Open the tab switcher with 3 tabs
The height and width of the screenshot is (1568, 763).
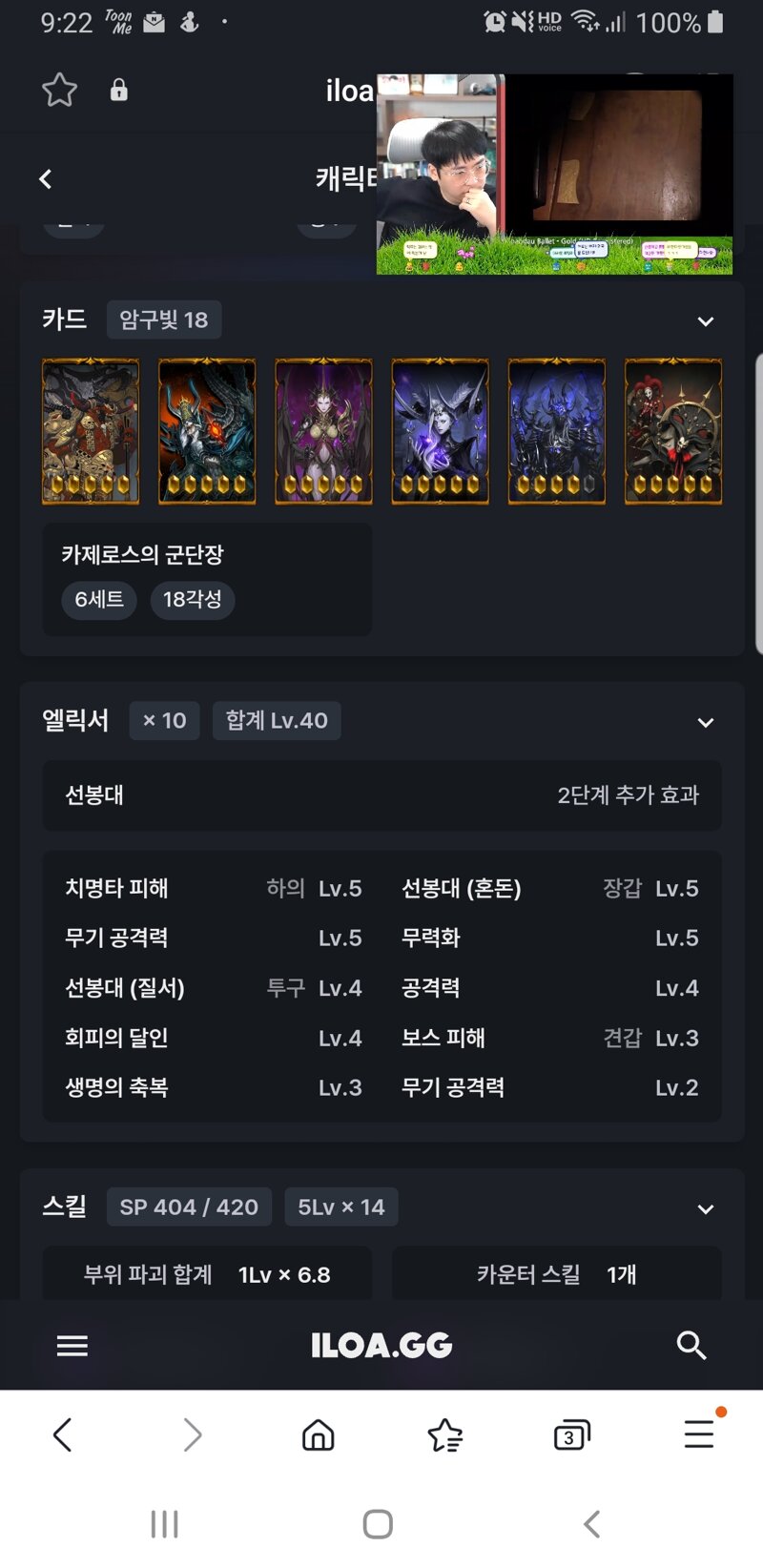click(x=571, y=1434)
